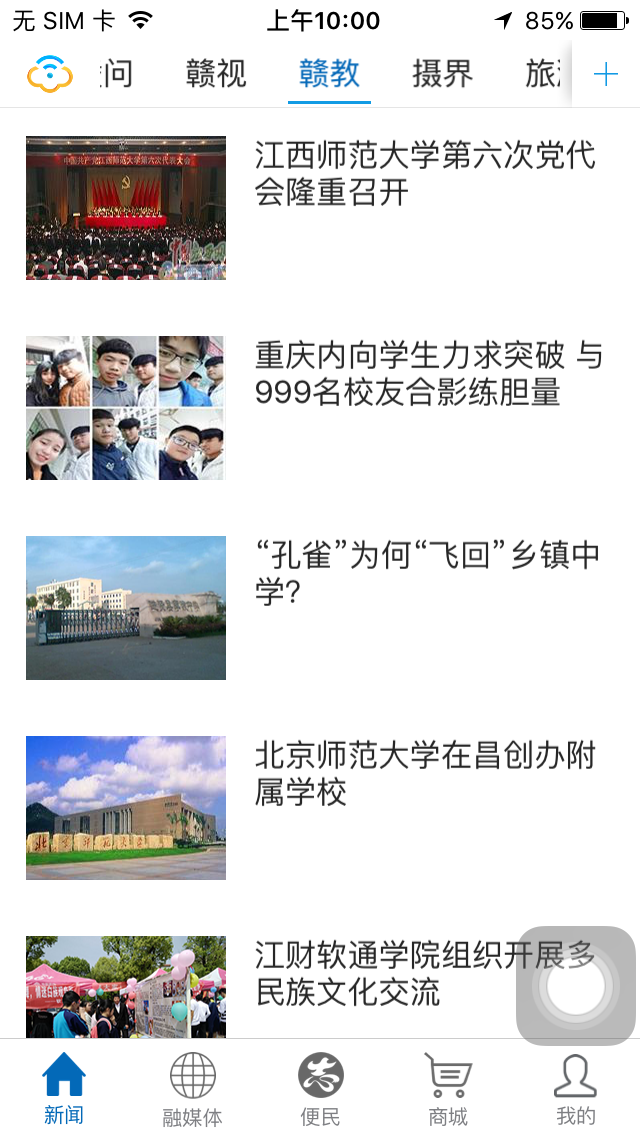This screenshot has width=640, height=1136.
Task: Switch to the 赣视 tab
Action: (216, 74)
